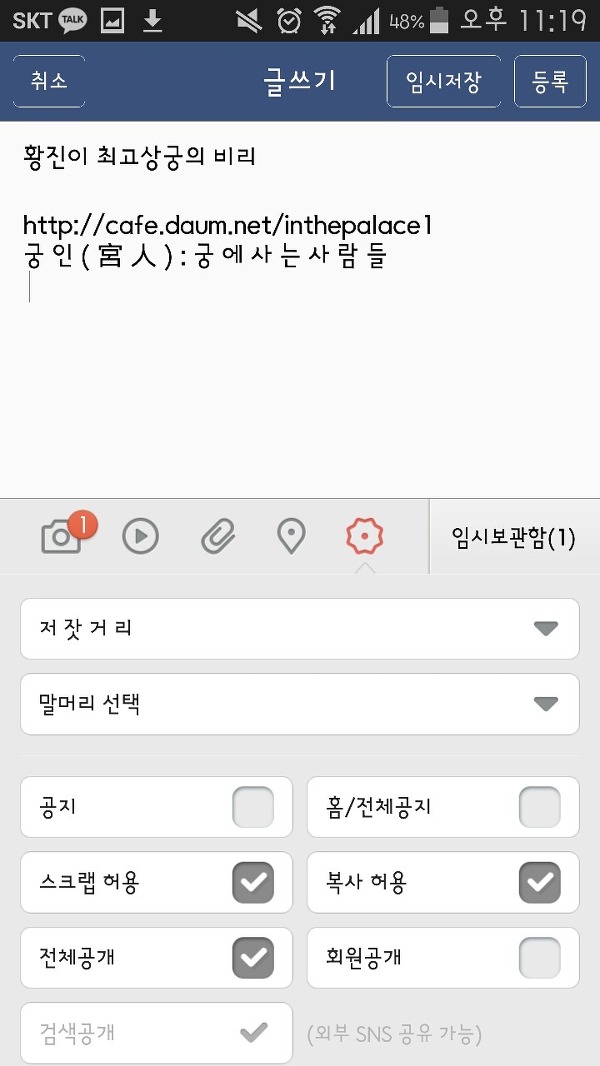Screen dimensions: 600x1066
Task: Uncheck 스크랩 허용
Action: [x=253, y=882]
